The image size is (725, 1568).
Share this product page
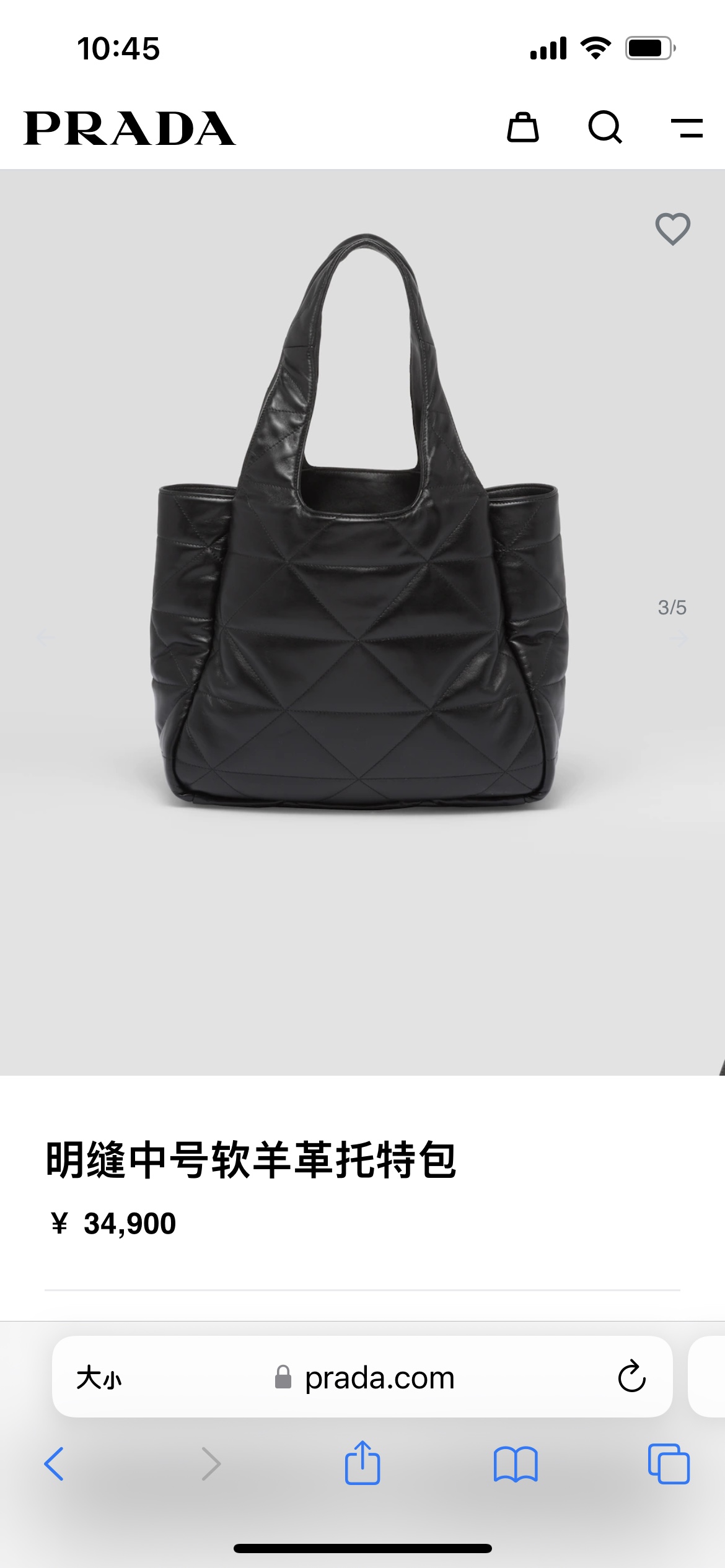[x=362, y=1463]
